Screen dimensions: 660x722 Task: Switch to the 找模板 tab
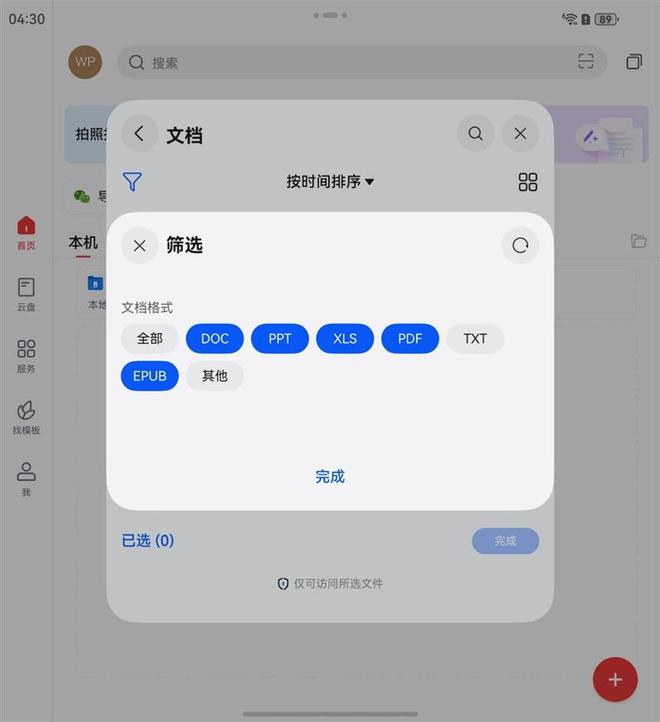click(x=26, y=417)
